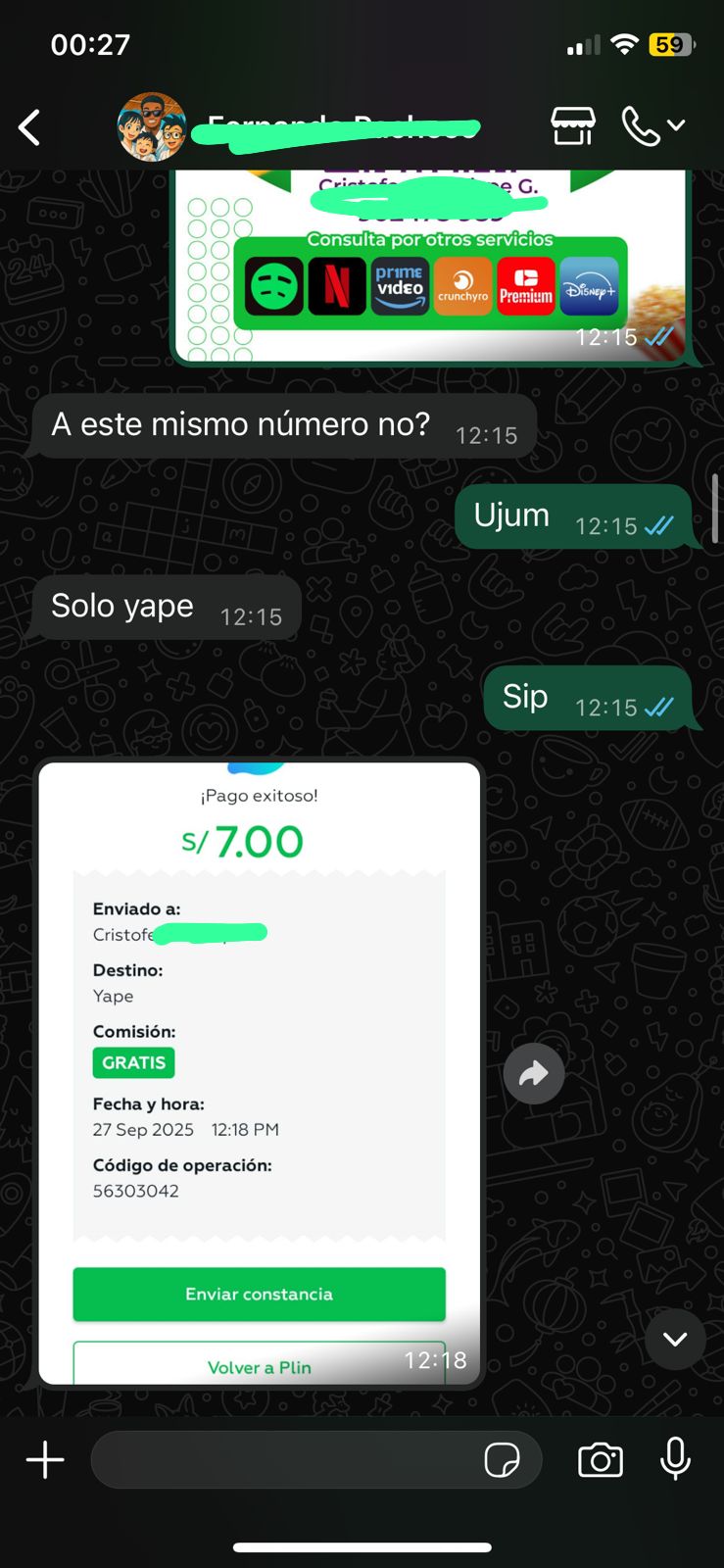Open the business catalog storefront icon
Image resolution: width=724 pixels, height=1568 pixels.
pos(572,126)
